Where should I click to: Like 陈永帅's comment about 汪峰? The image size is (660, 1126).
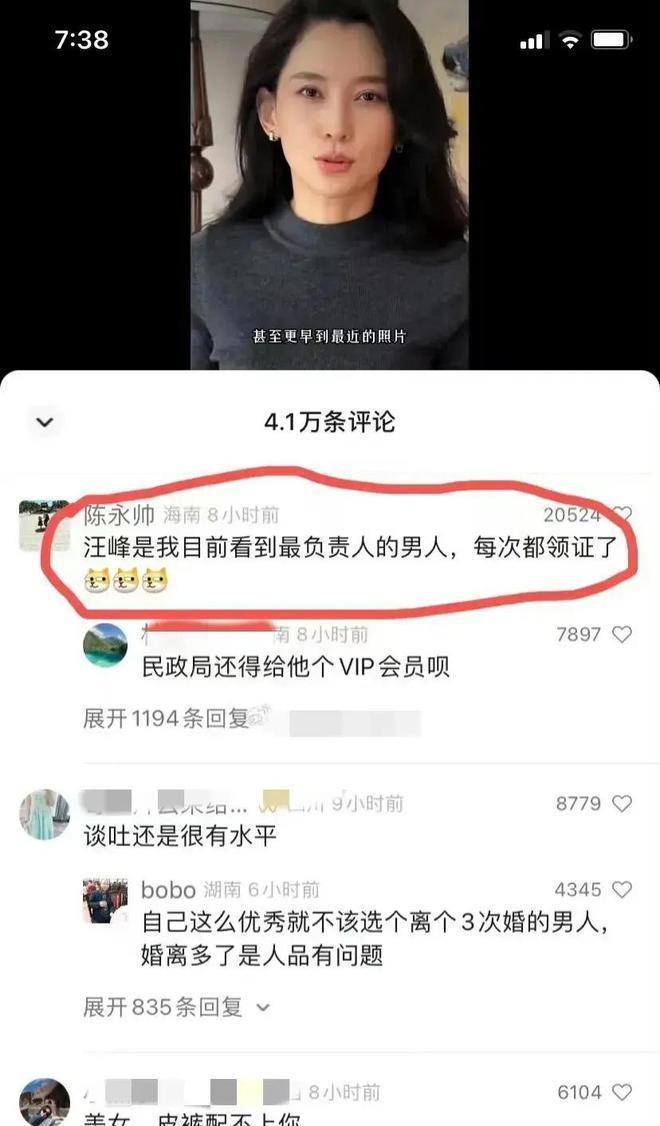[622, 515]
